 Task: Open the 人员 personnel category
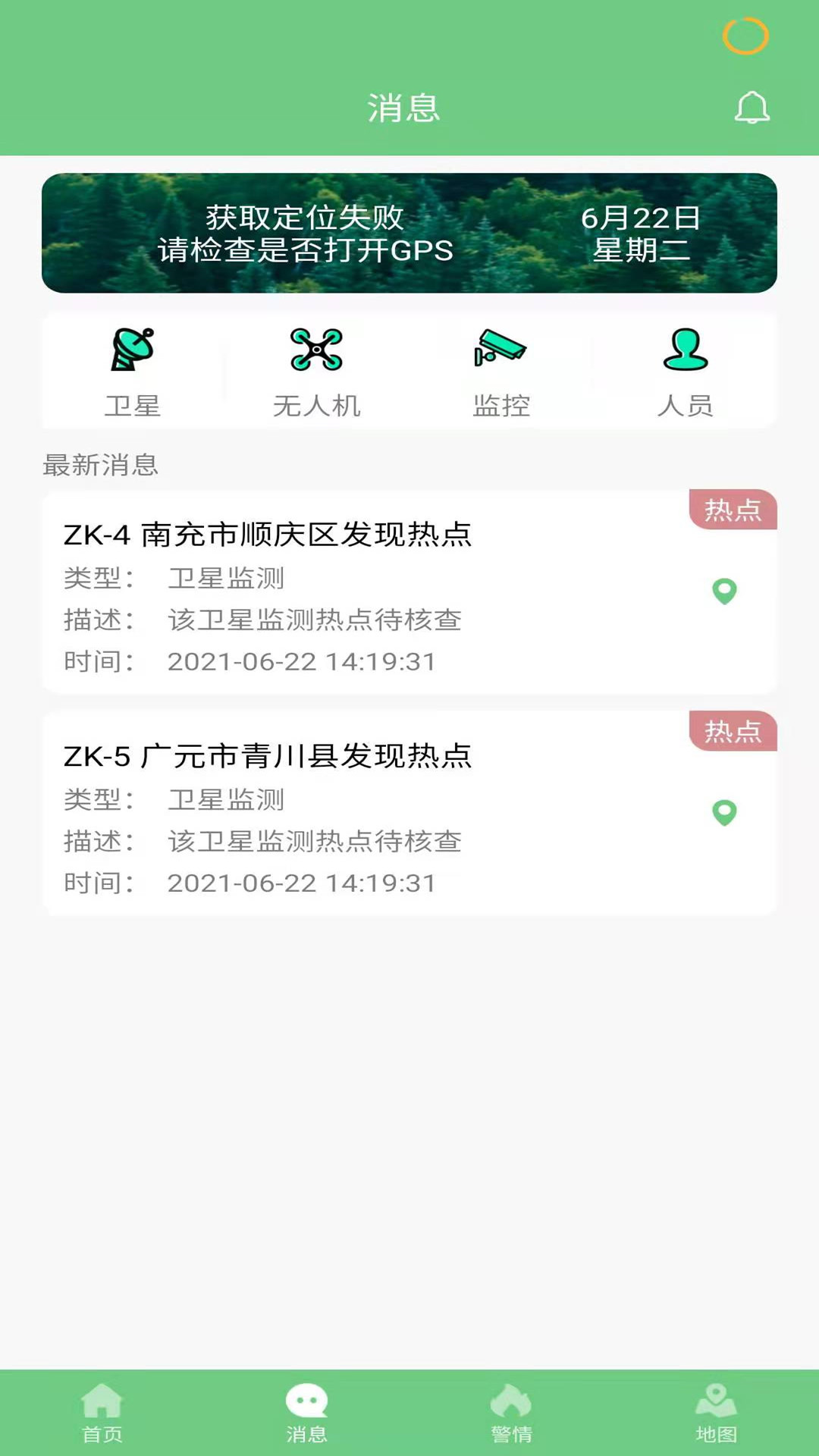pos(685,372)
